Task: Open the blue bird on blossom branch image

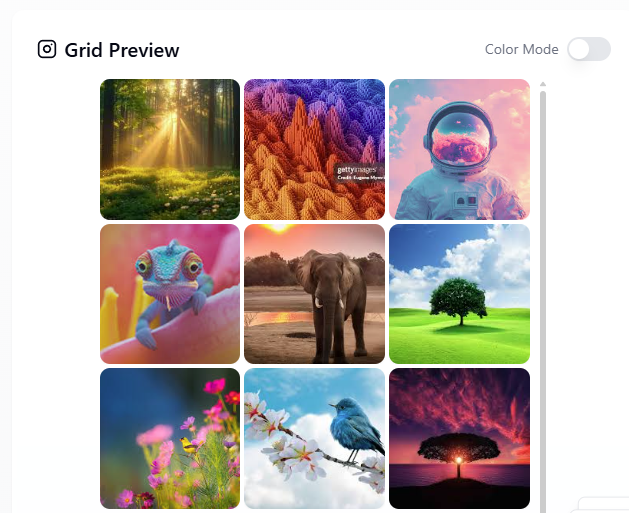Action: 314,438
